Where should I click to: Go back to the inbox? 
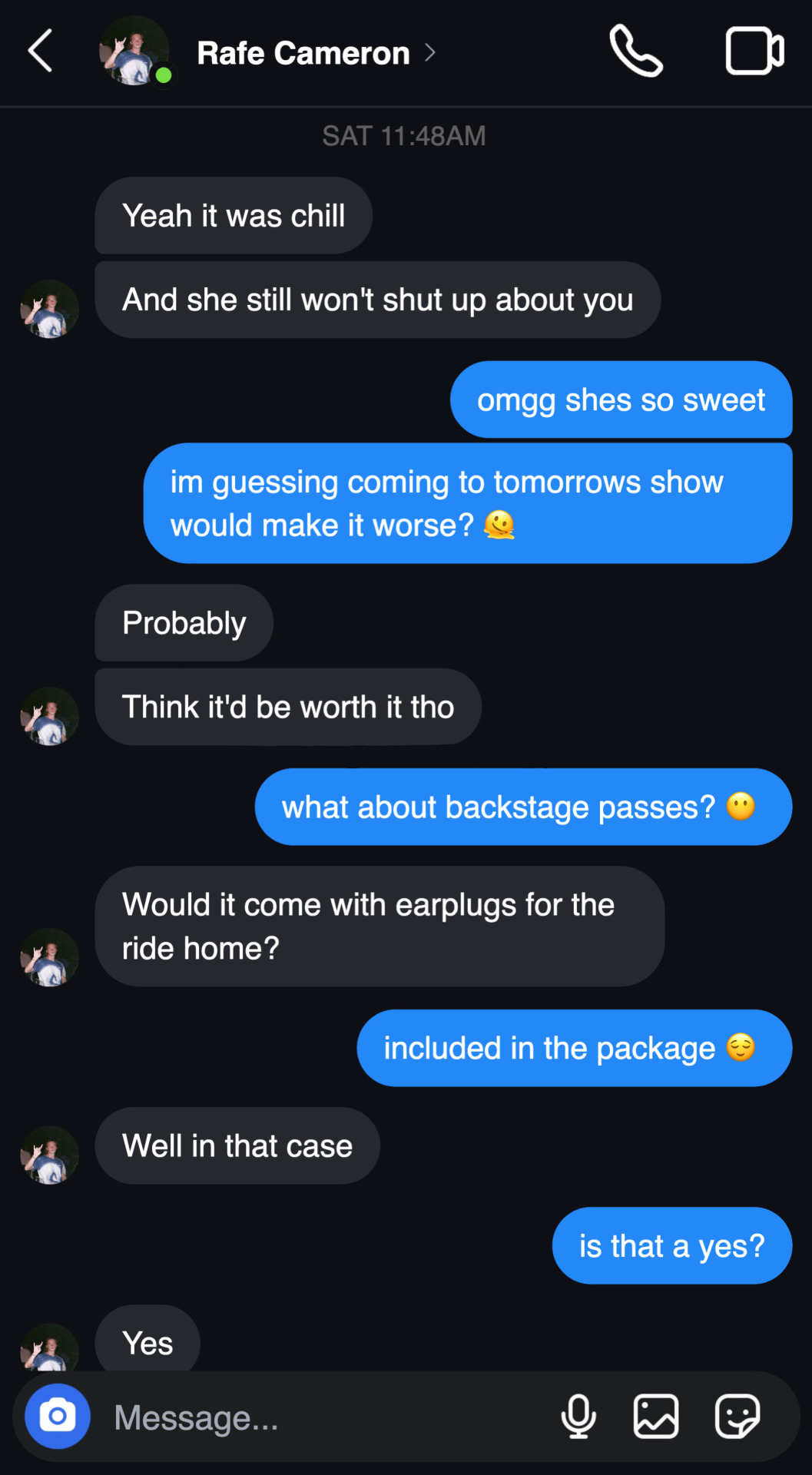click(40, 51)
